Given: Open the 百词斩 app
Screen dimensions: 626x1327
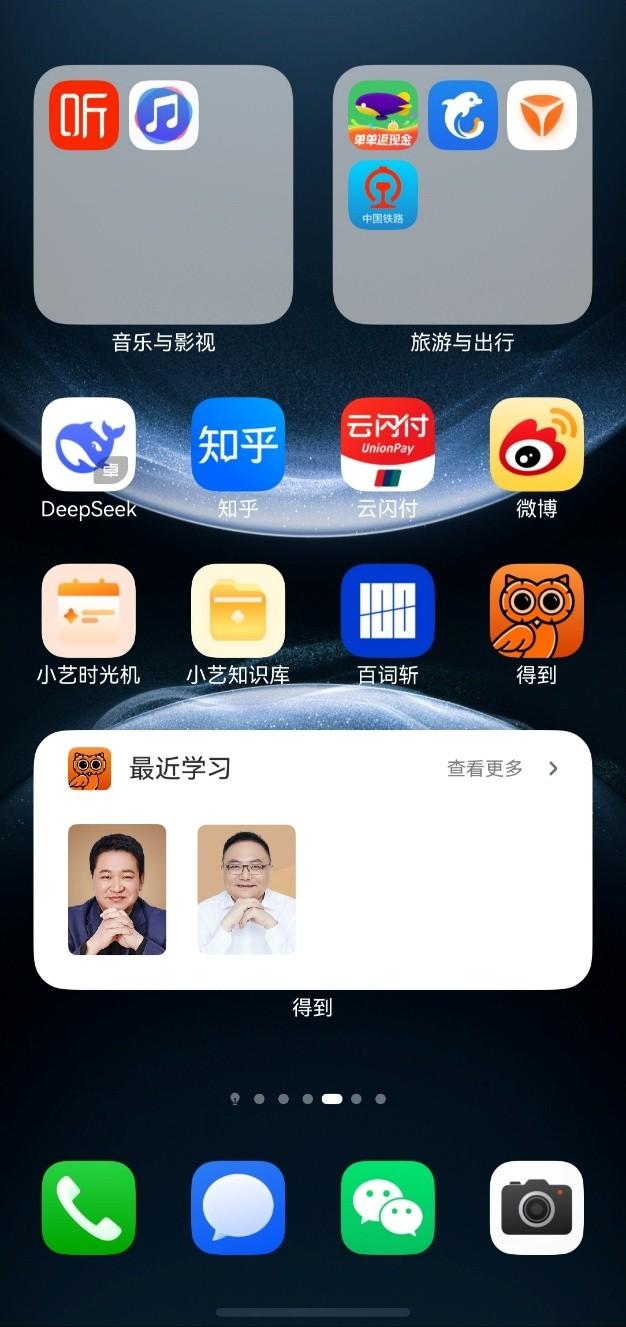Looking at the screenshot, I should (387, 611).
